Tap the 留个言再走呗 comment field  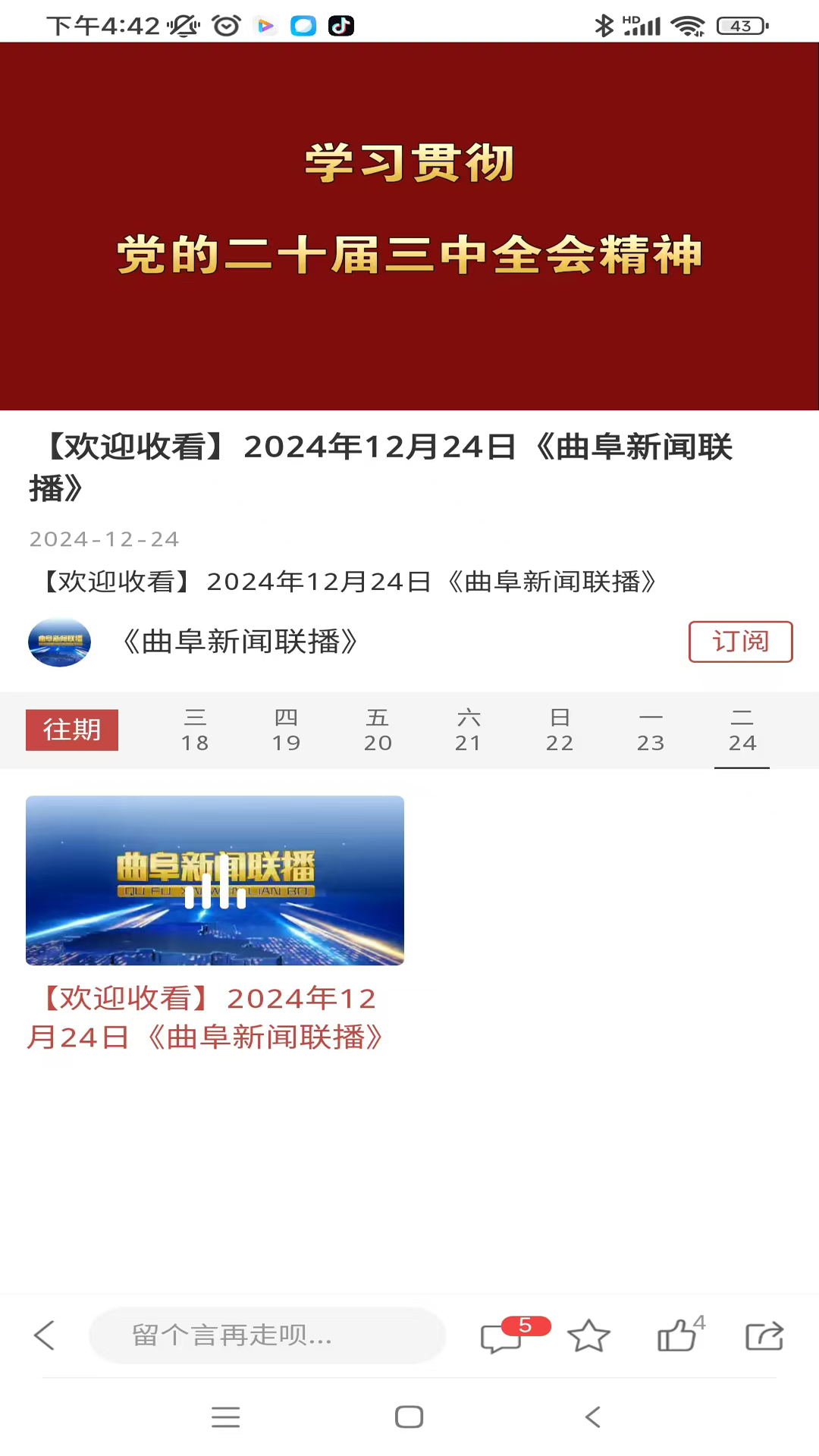267,1335
